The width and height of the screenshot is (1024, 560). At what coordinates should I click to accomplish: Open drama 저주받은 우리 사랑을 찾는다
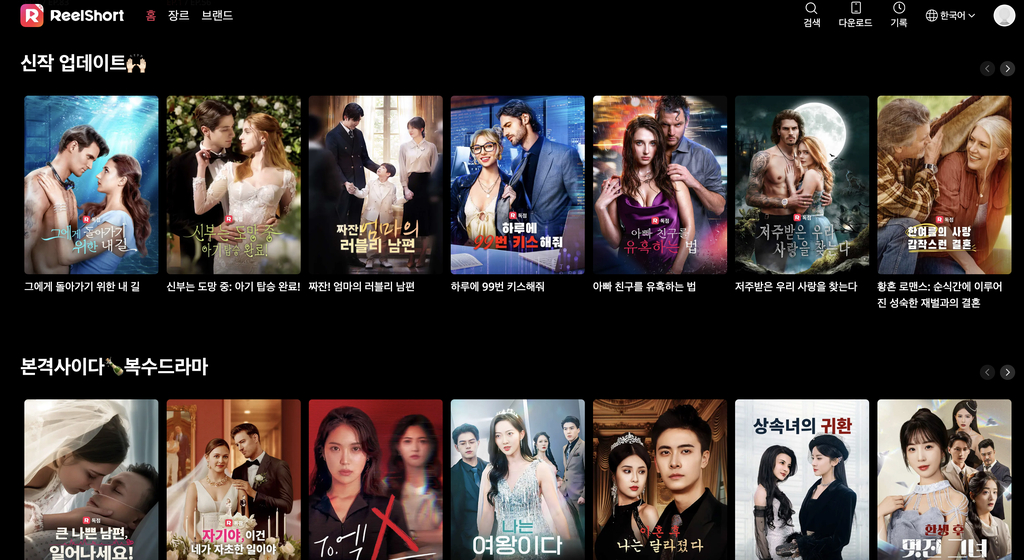pyautogui.click(x=801, y=185)
